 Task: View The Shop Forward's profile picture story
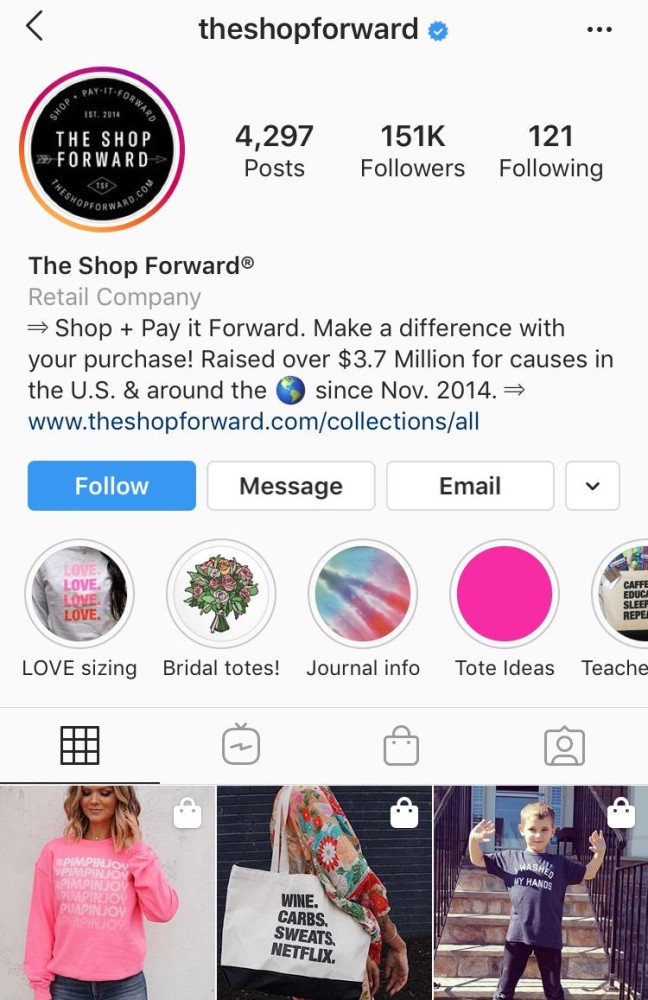click(x=102, y=149)
